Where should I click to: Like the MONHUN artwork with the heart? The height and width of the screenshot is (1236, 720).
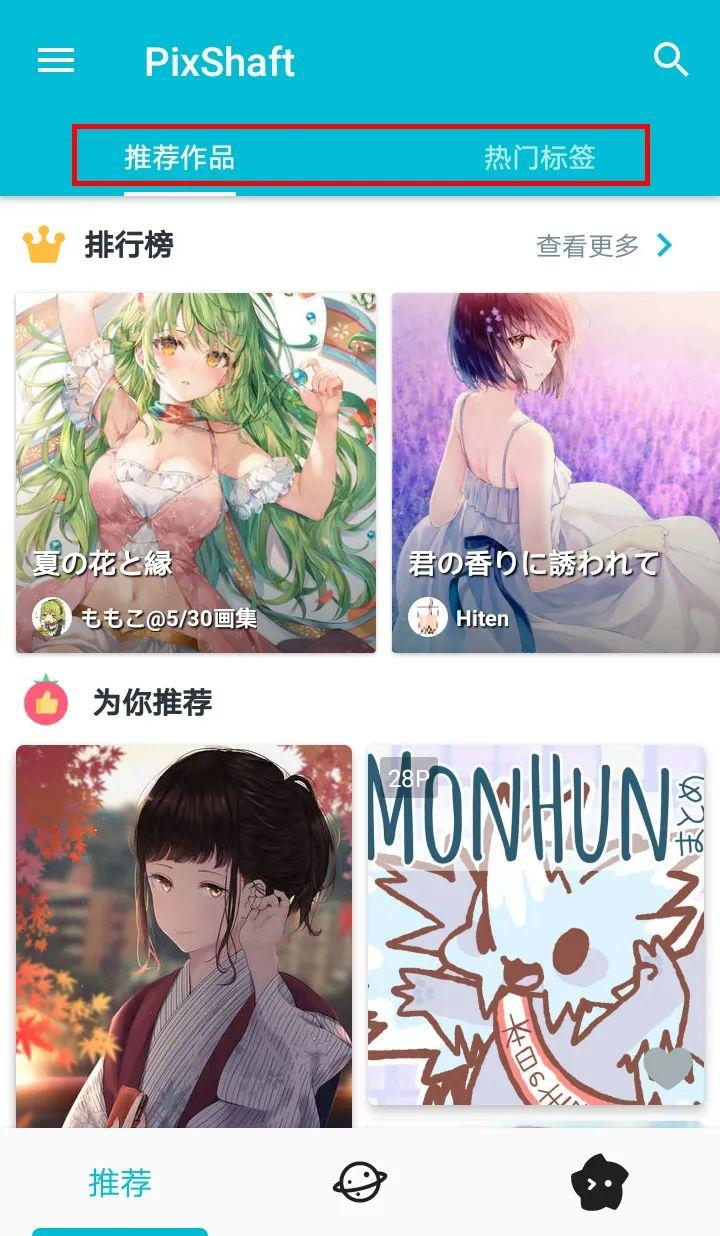pos(667,1067)
